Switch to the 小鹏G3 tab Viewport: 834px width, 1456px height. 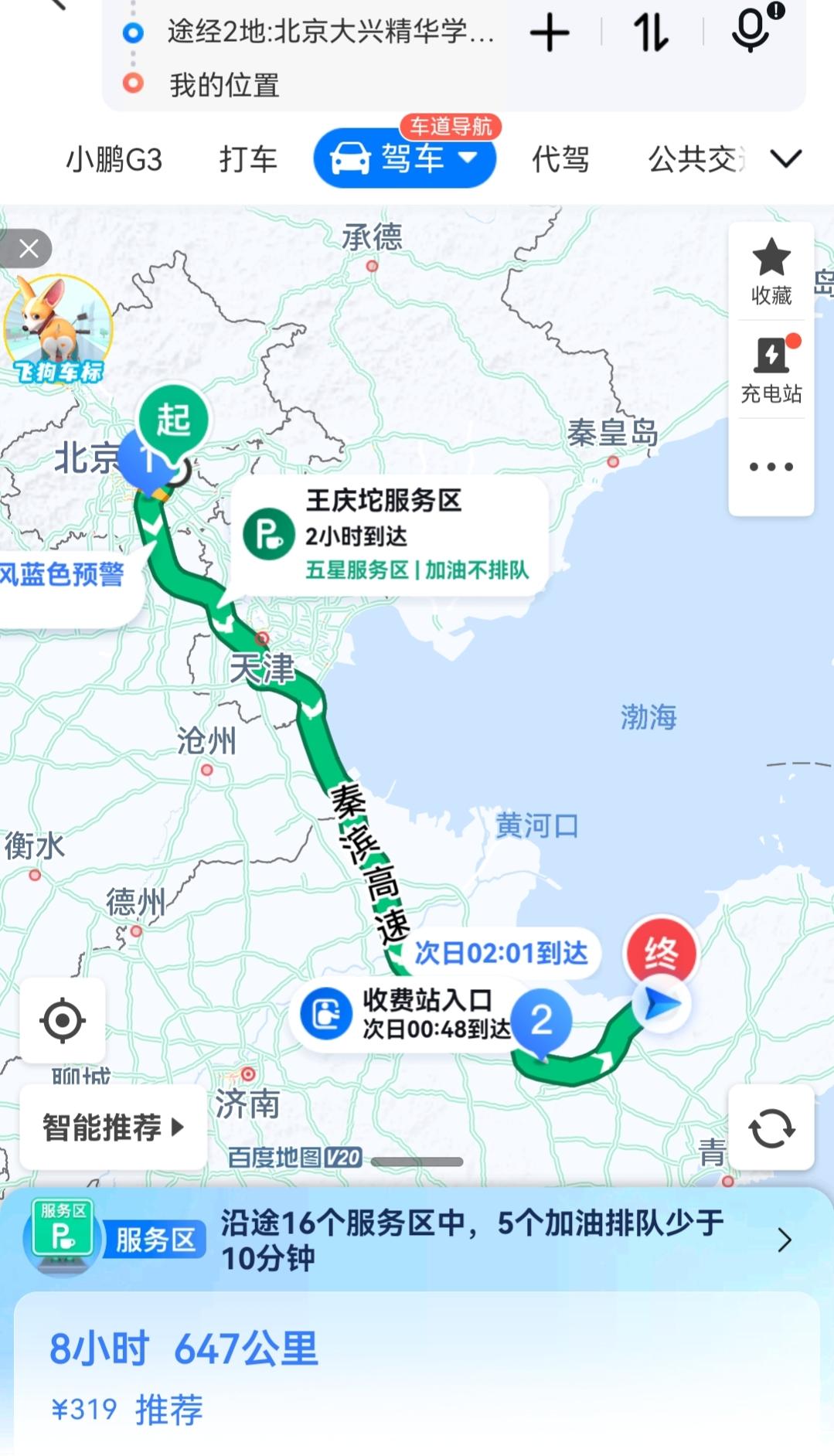click(114, 160)
